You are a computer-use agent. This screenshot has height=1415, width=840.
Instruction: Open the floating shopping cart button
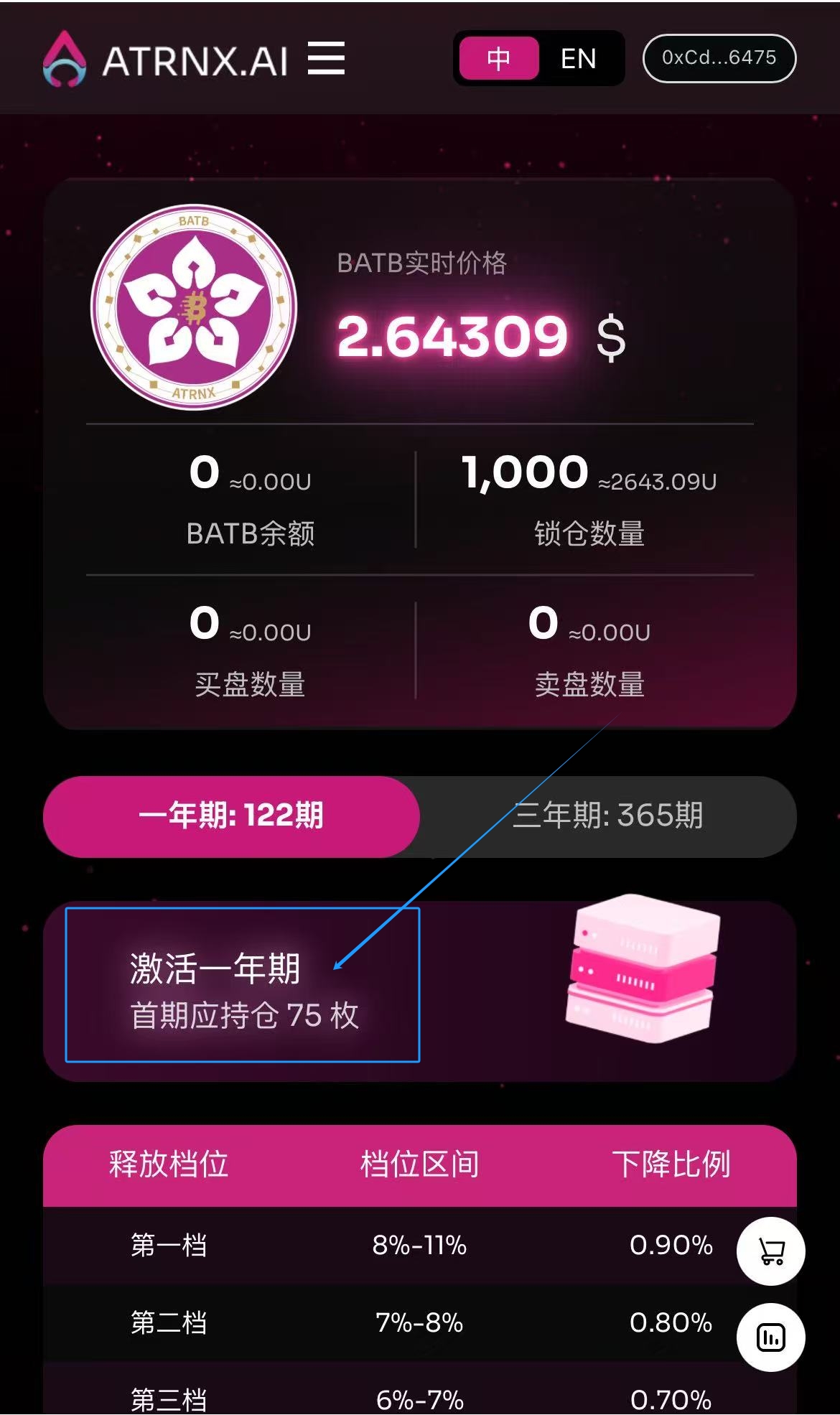click(x=771, y=1251)
